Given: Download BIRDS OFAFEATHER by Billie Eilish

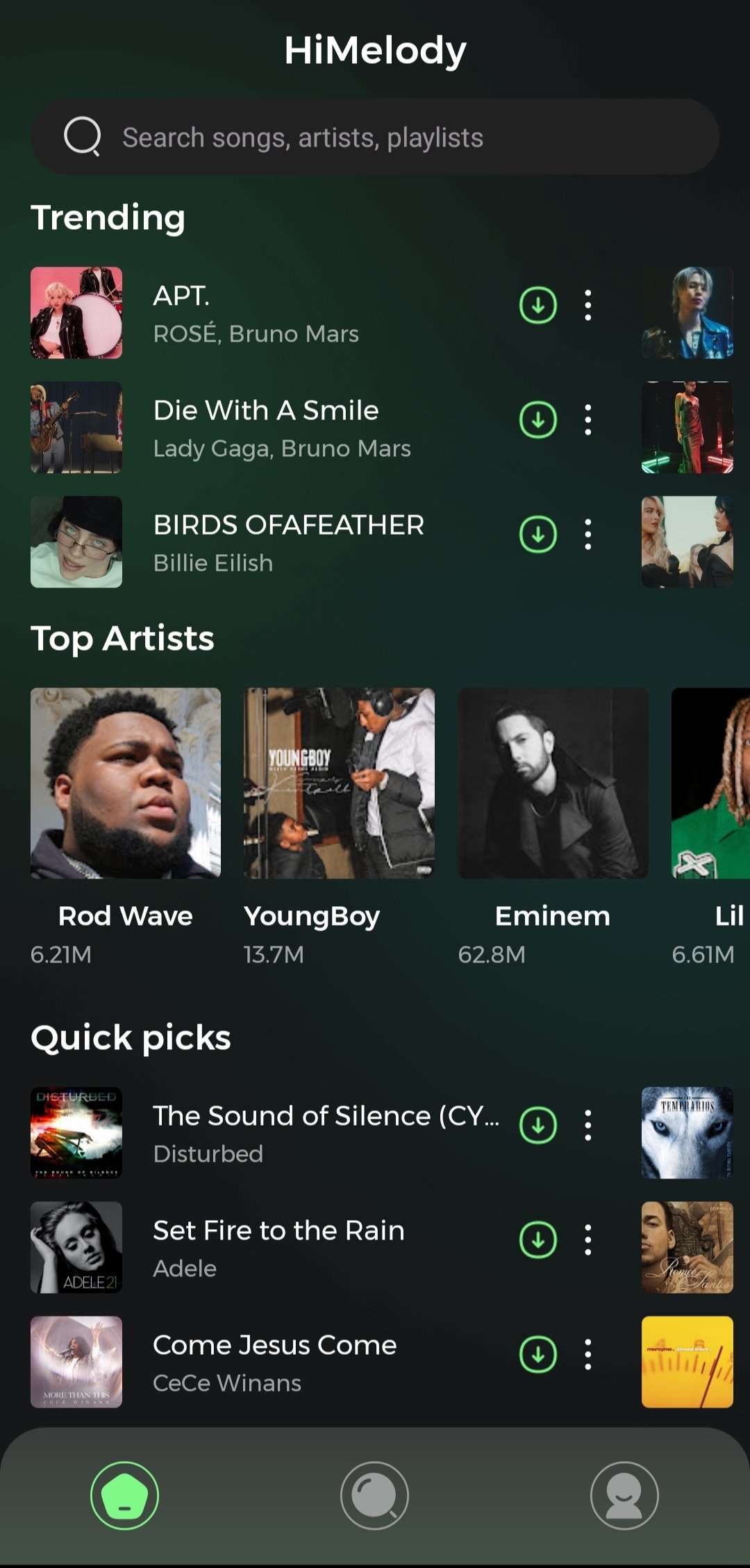Looking at the screenshot, I should pyautogui.click(x=538, y=534).
